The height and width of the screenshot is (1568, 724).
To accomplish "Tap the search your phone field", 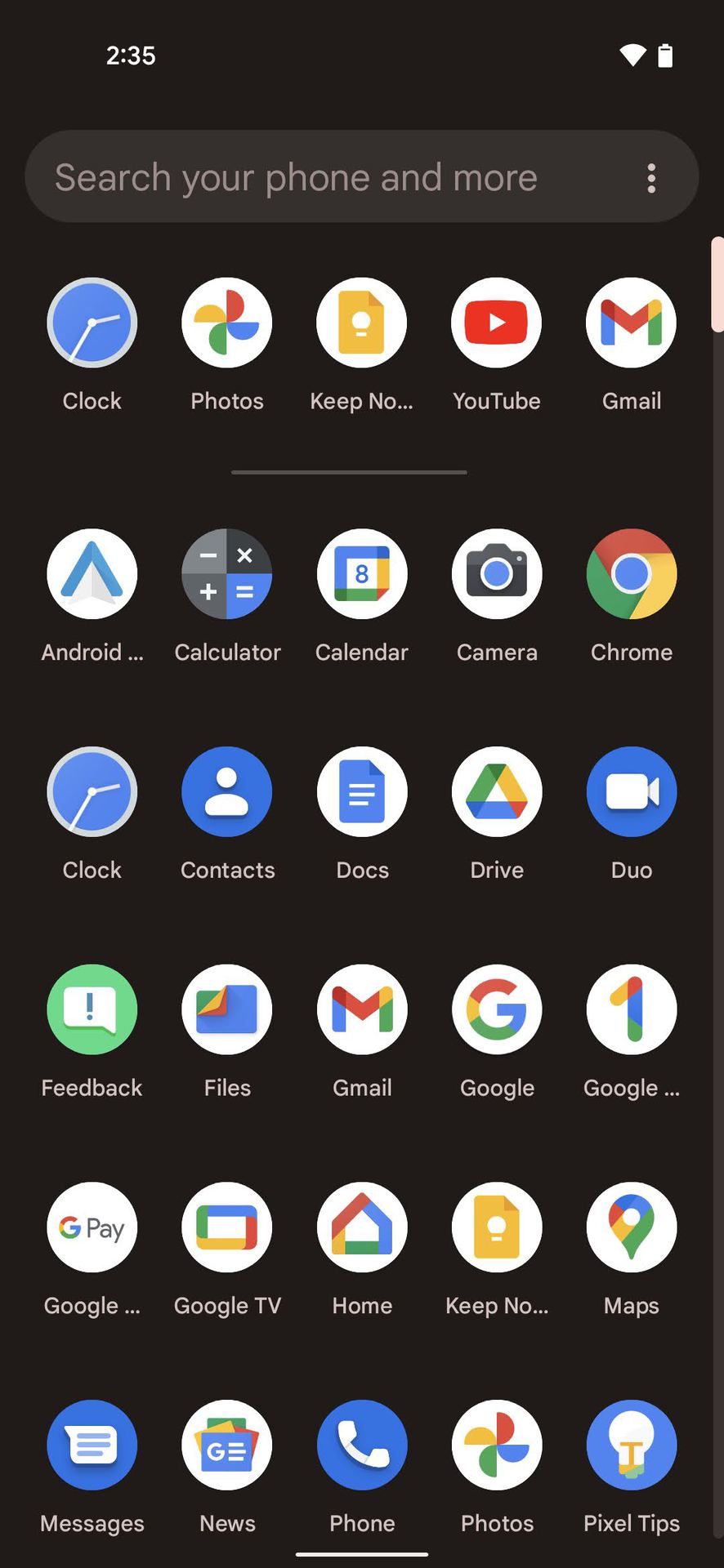I will [327, 177].
